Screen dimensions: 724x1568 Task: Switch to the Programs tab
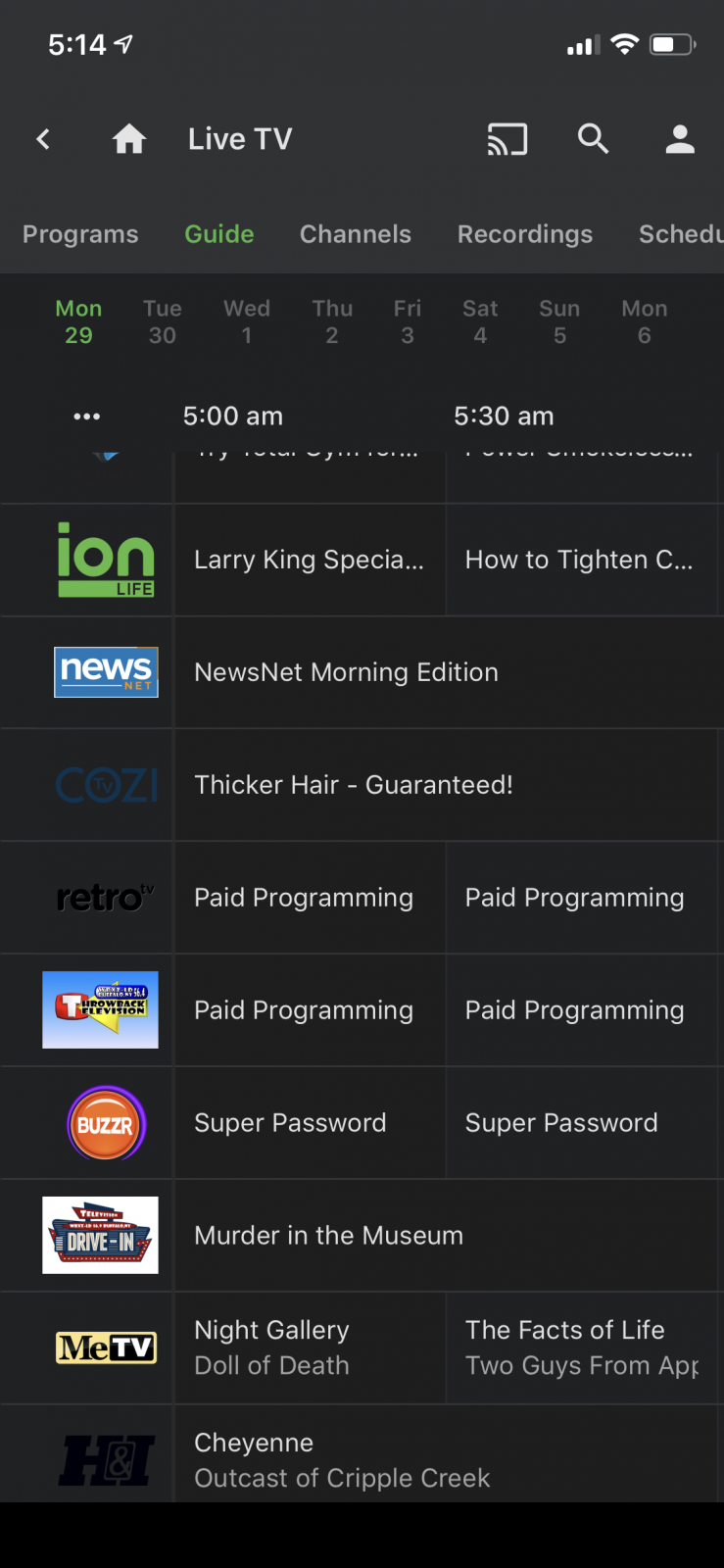[x=80, y=234]
